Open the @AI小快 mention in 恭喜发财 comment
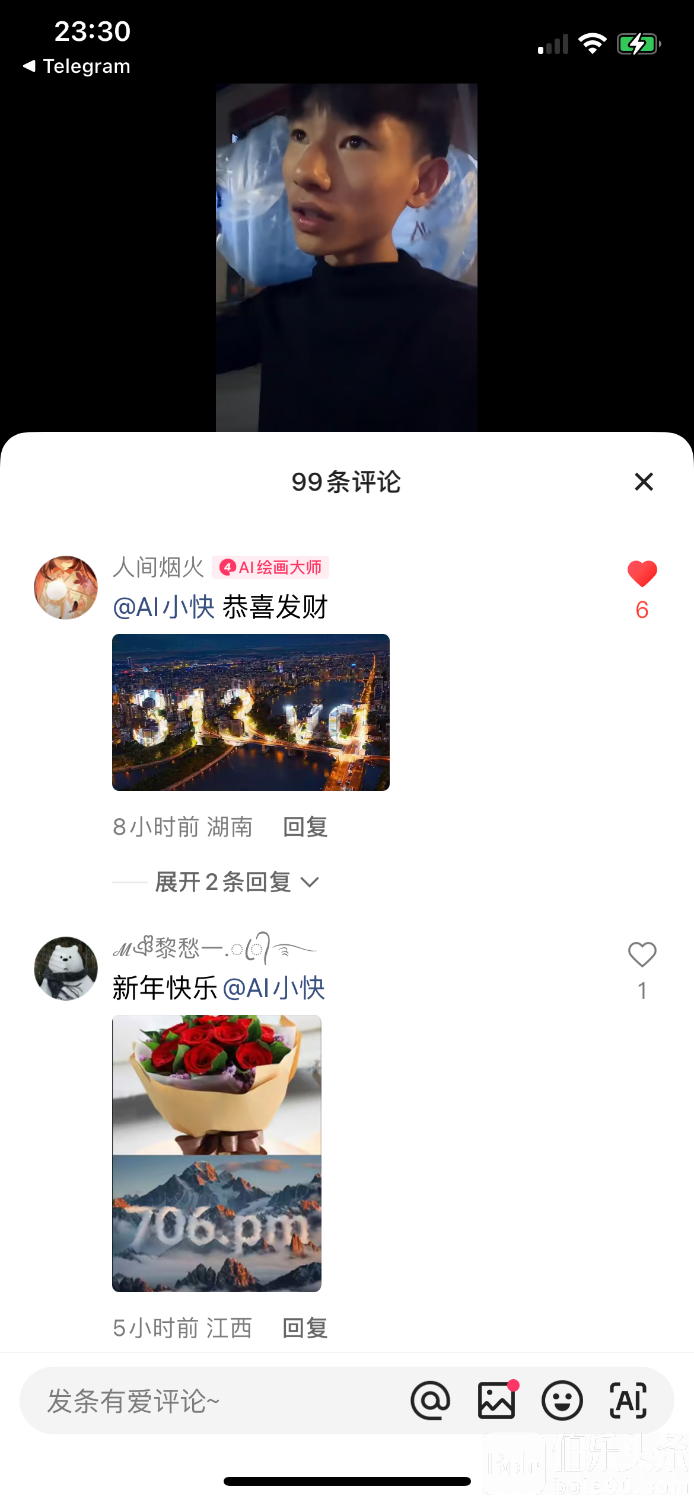The image size is (694, 1500). (164, 607)
